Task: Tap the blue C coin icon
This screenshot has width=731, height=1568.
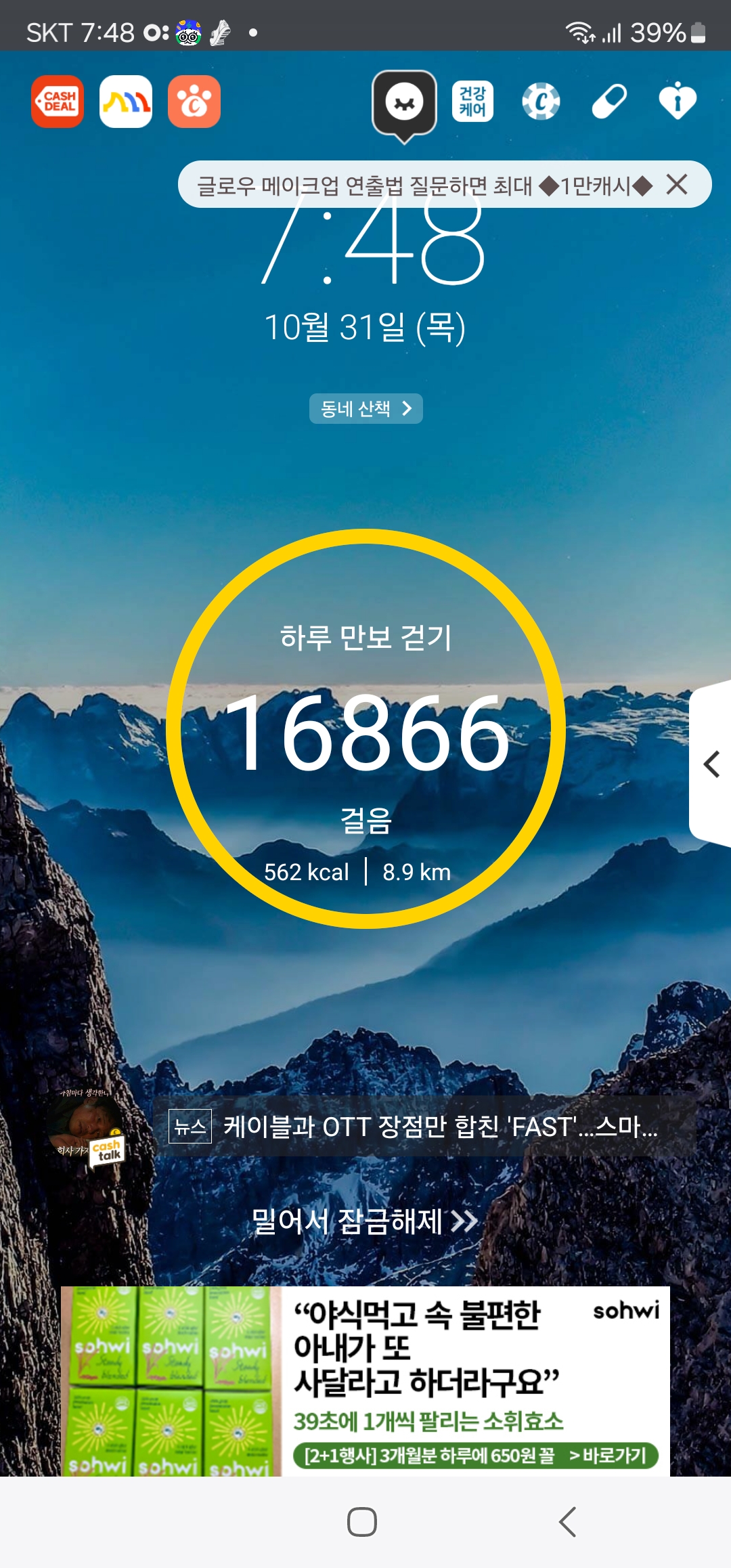Action: [541, 102]
